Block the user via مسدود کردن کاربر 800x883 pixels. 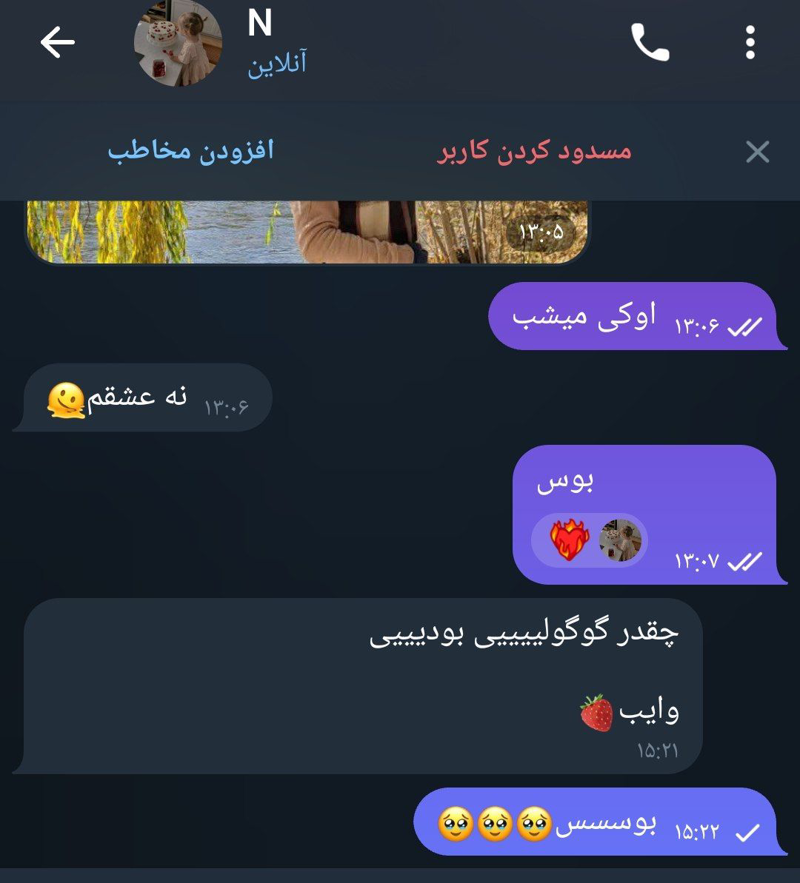[534, 151]
